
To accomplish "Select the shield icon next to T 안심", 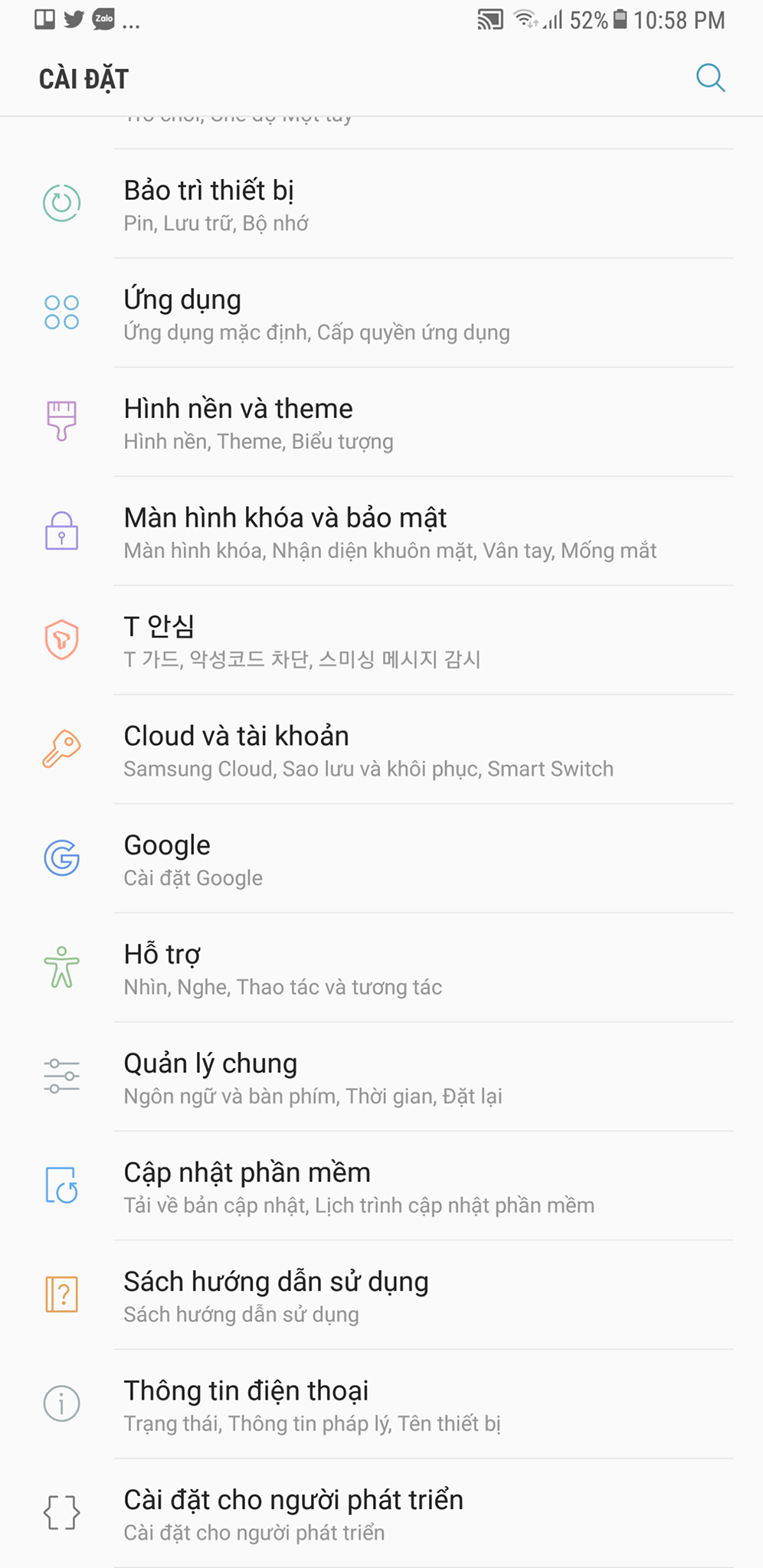I will coord(61,639).
